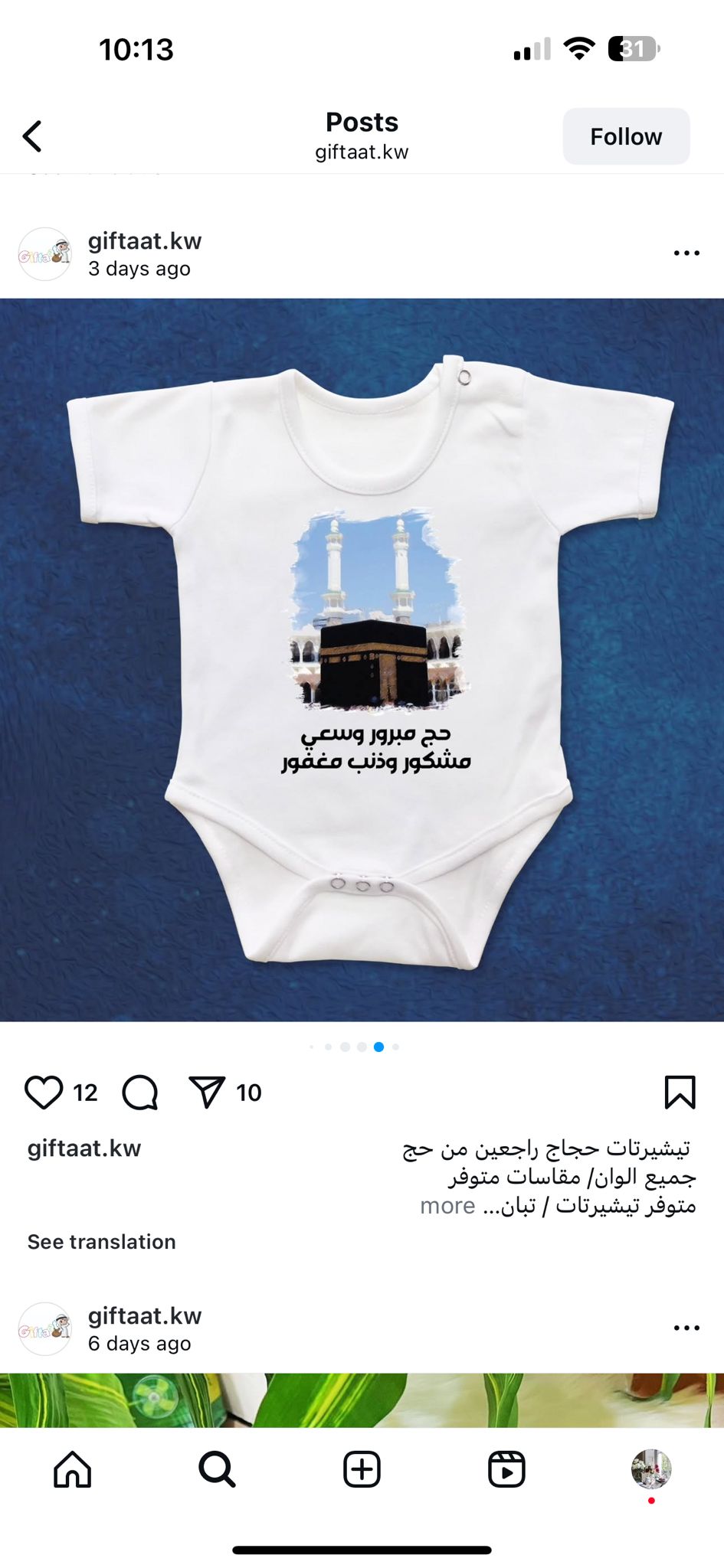Go to the Home tab
This screenshot has height=1568, width=724.
coord(73,1469)
